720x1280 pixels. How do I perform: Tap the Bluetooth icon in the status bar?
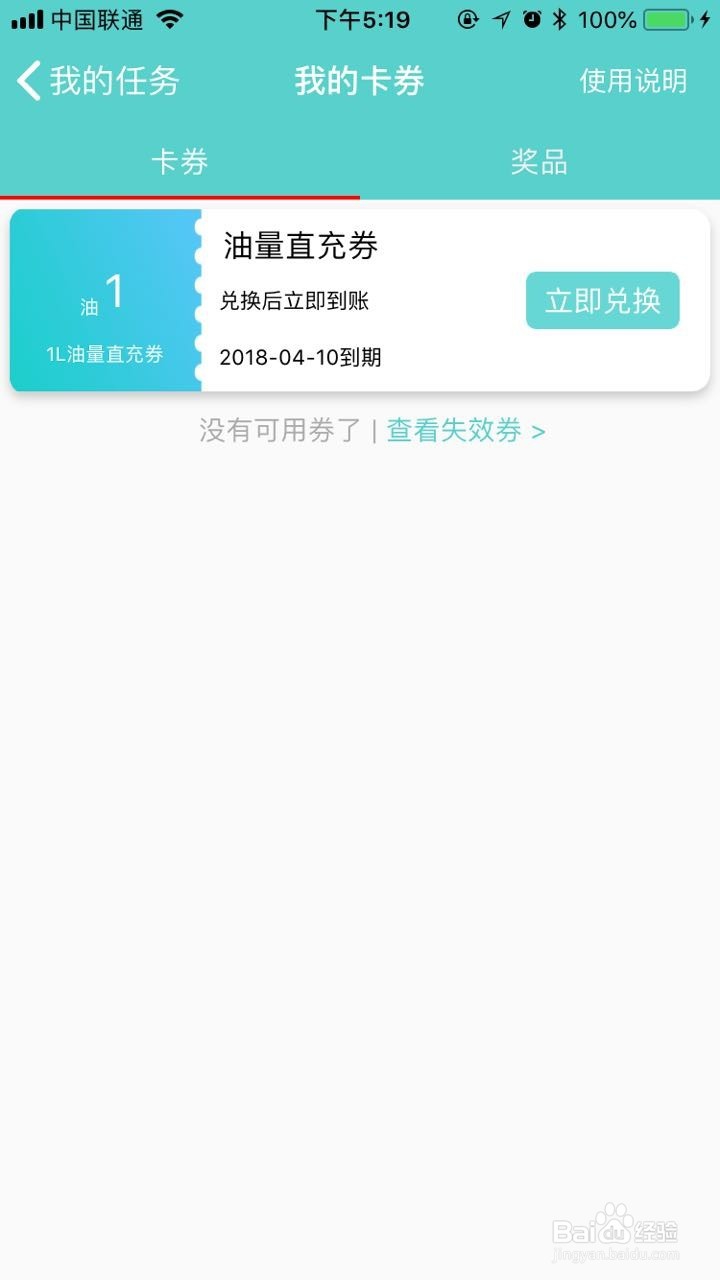[558, 18]
